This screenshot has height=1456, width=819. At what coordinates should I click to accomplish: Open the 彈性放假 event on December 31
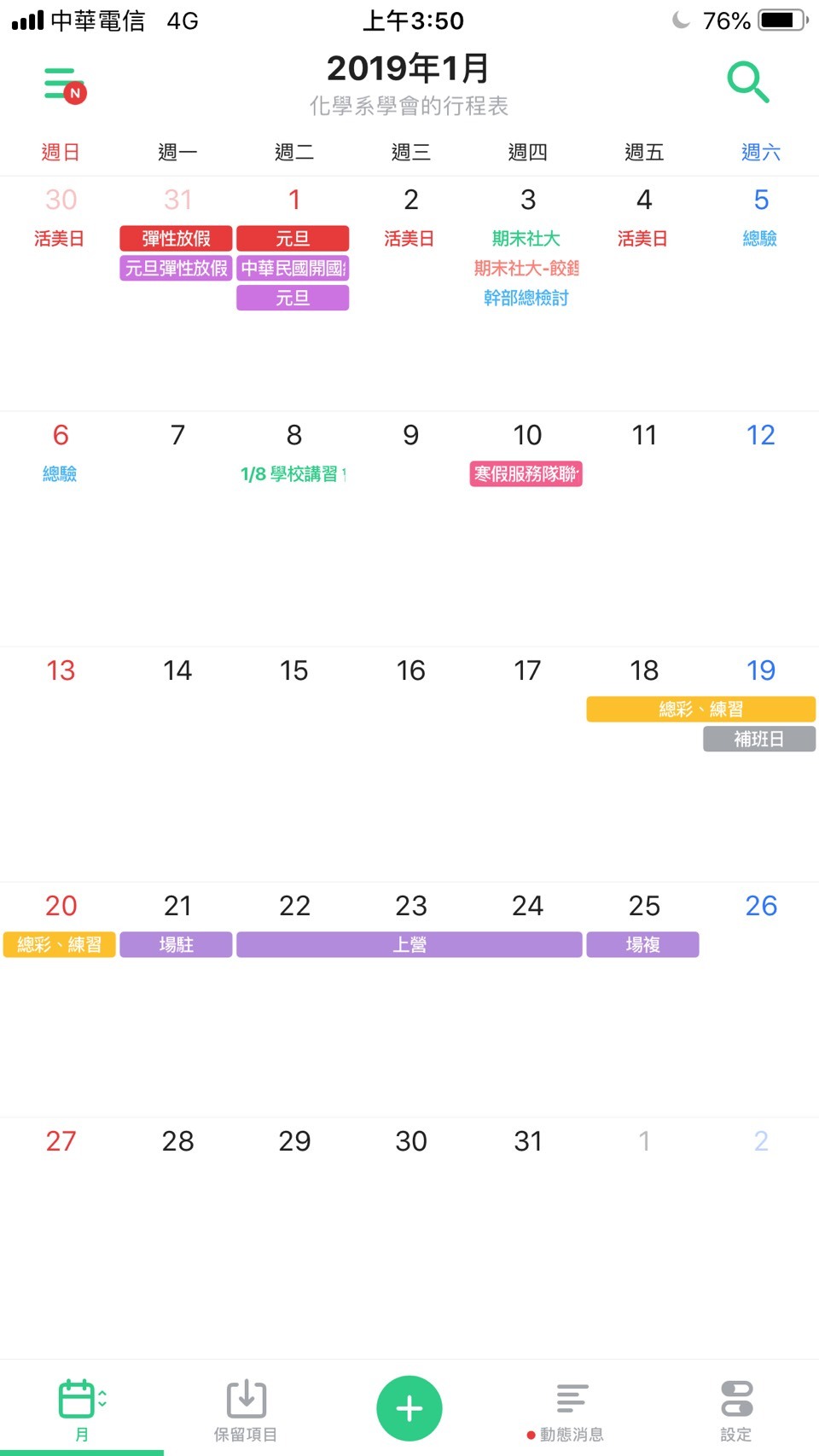click(176, 238)
